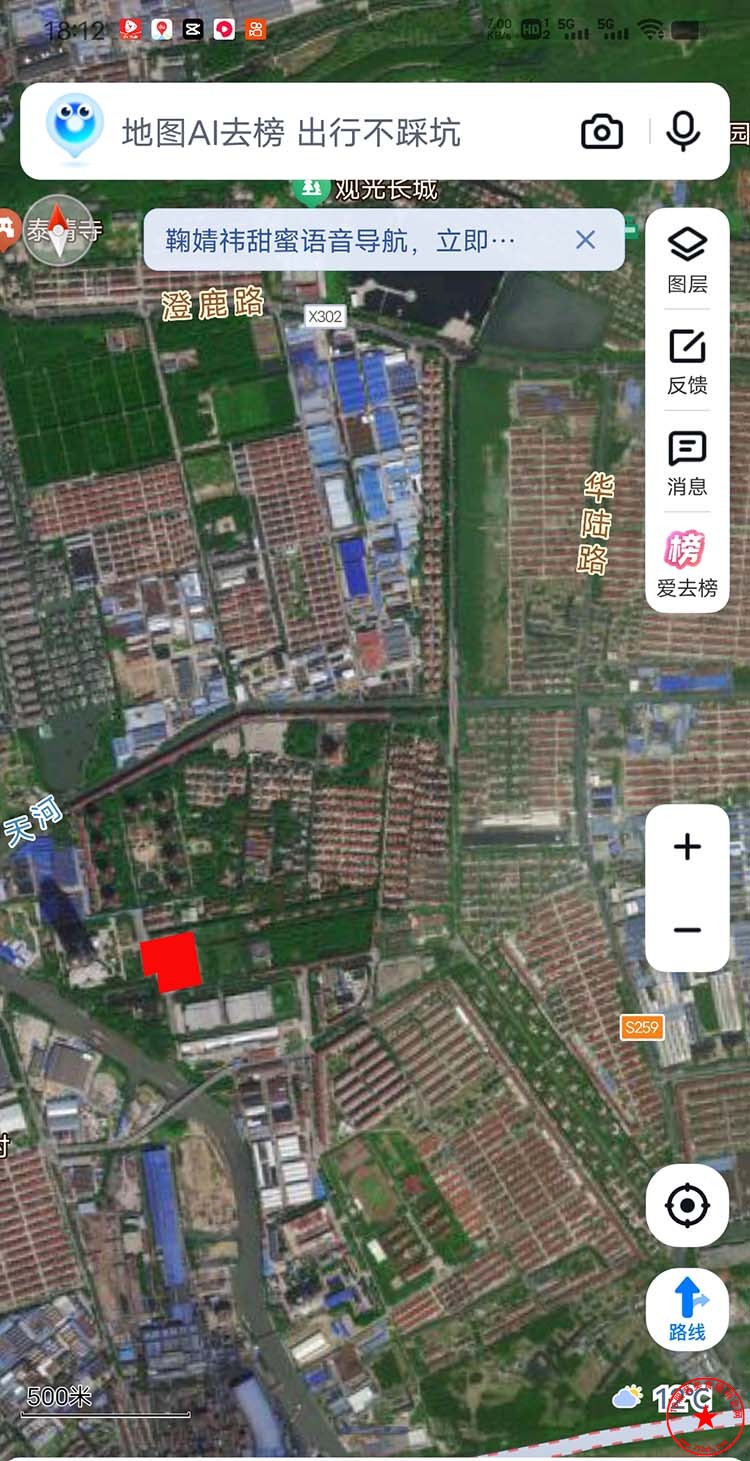Dismiss the voice navigation banner
750x1461 pixels.
click(586, 240)
